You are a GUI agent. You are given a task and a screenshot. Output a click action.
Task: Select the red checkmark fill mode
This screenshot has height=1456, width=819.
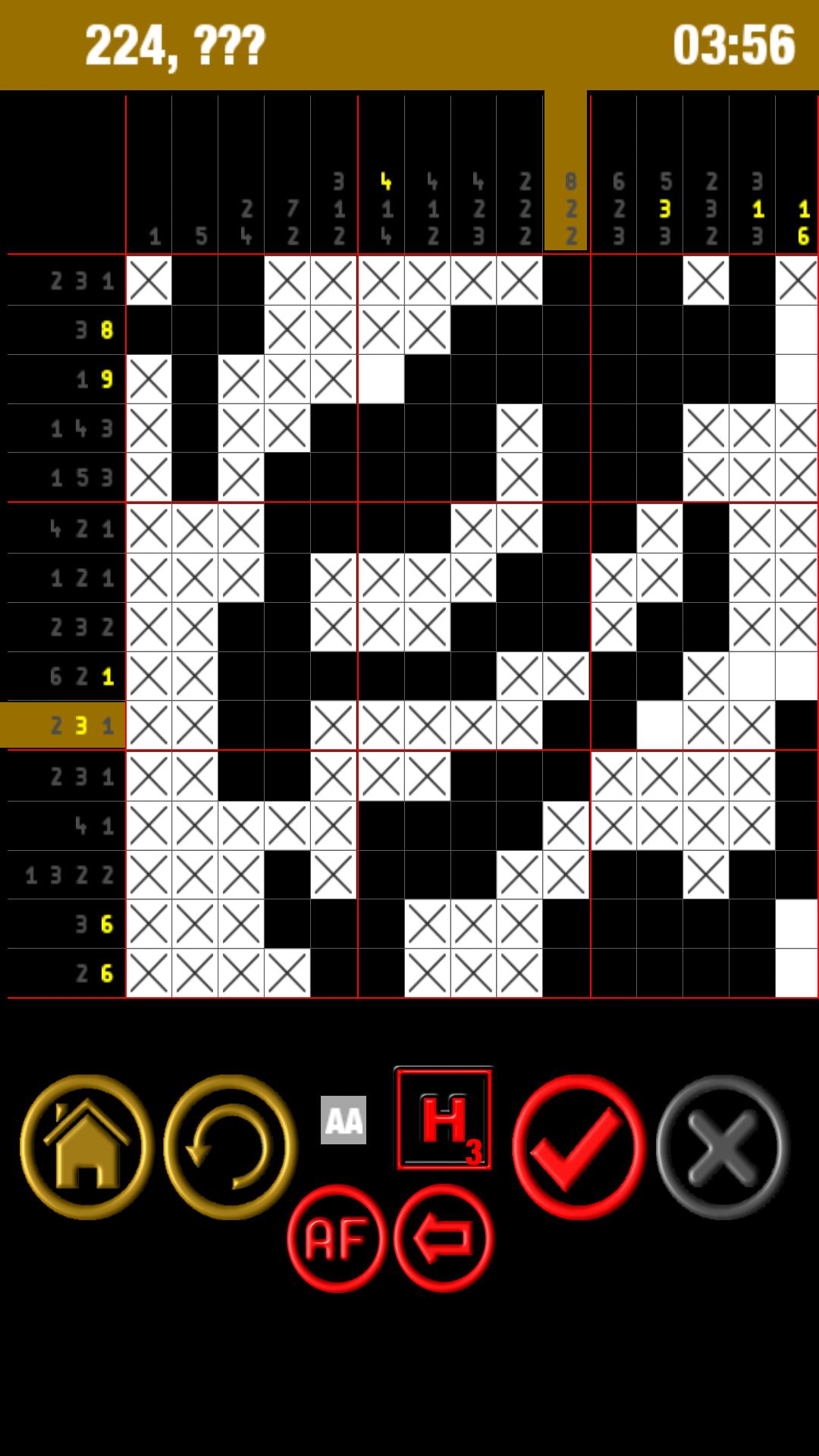coord(579,1147)
